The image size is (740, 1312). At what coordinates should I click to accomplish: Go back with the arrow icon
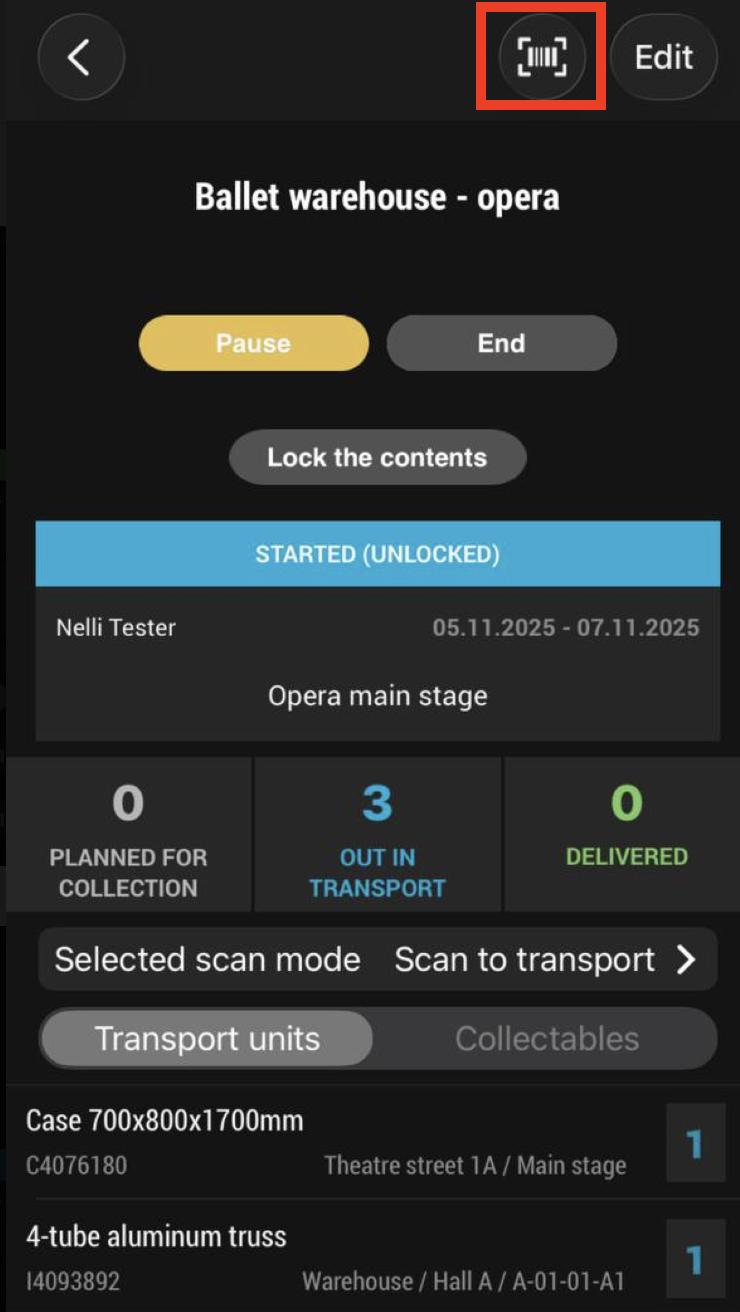81,57
